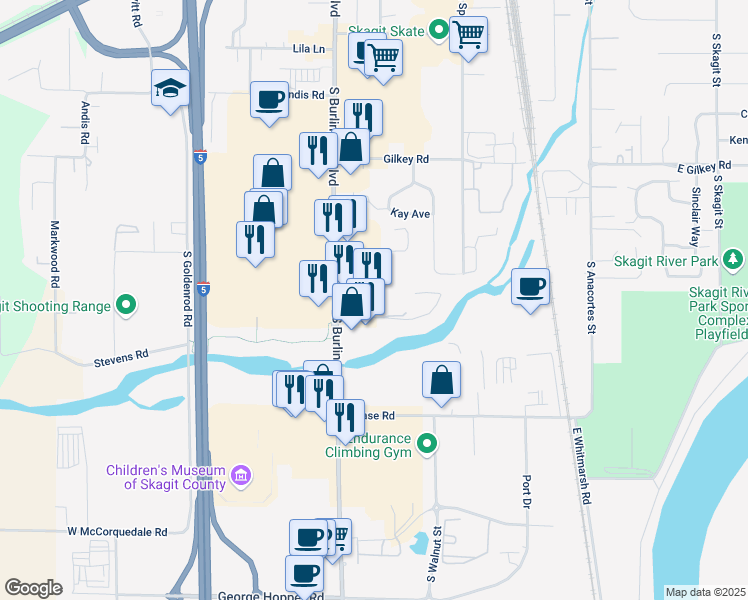Image resolution: width=748 pixels, height=600 pixels.
Task: View the Skagit Skate place pin
Action: 439,30
